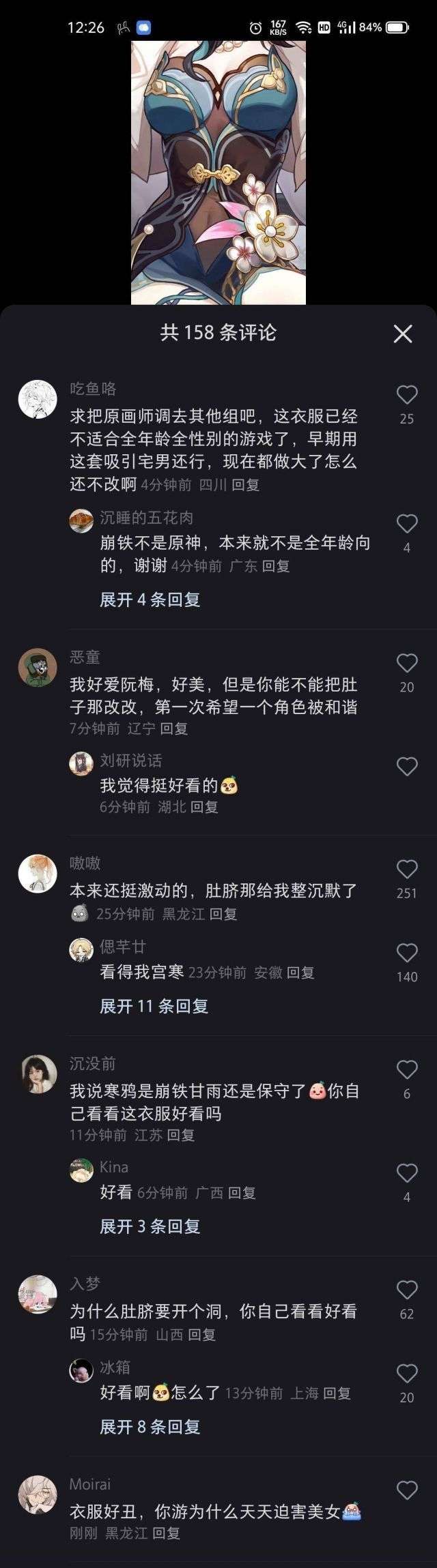Like Kina's reply 好看
The height and width of the screenshot is (1568, 437).
[x=407, y=1173]
